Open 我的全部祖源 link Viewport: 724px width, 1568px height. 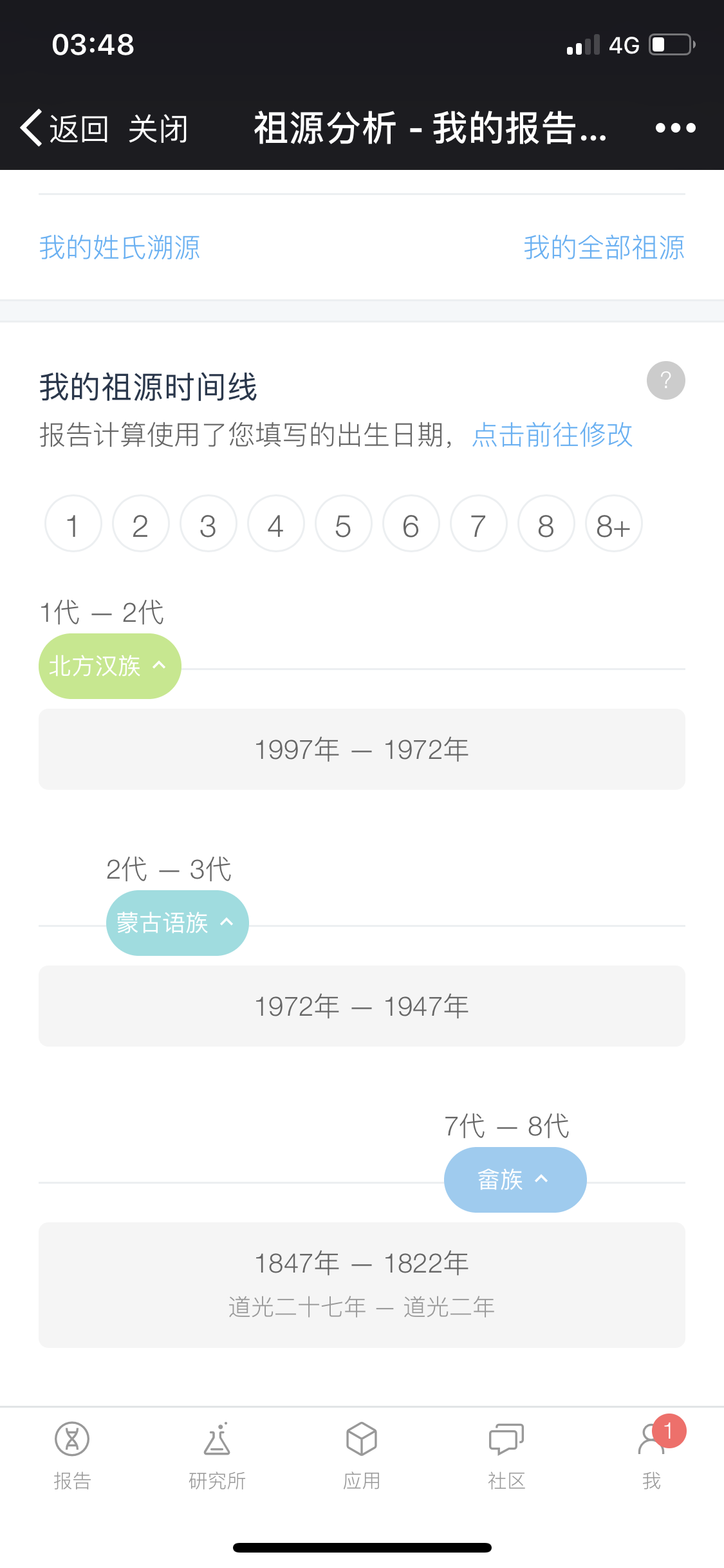coord(604,247)
